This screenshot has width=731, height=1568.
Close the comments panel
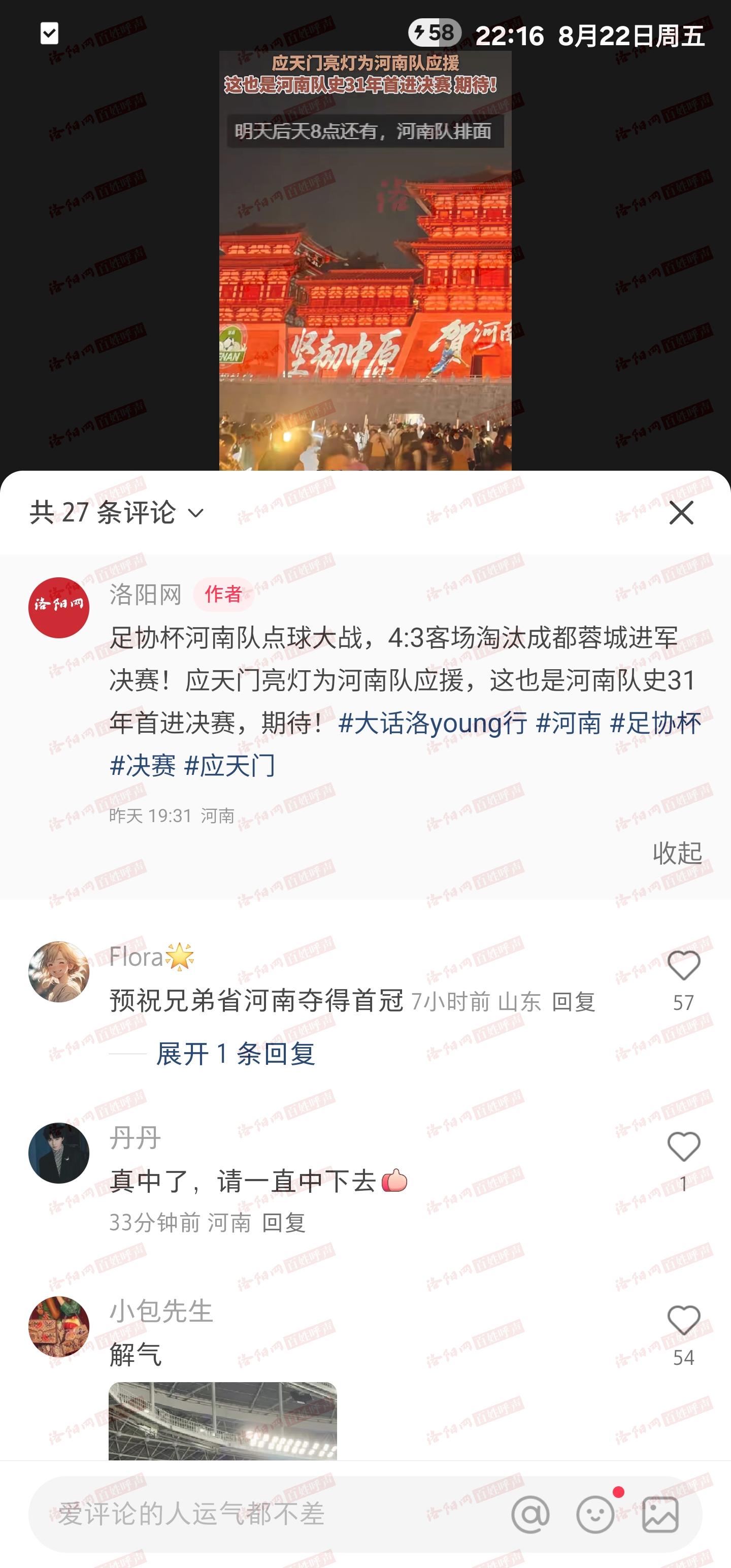(x=680, y=512)
